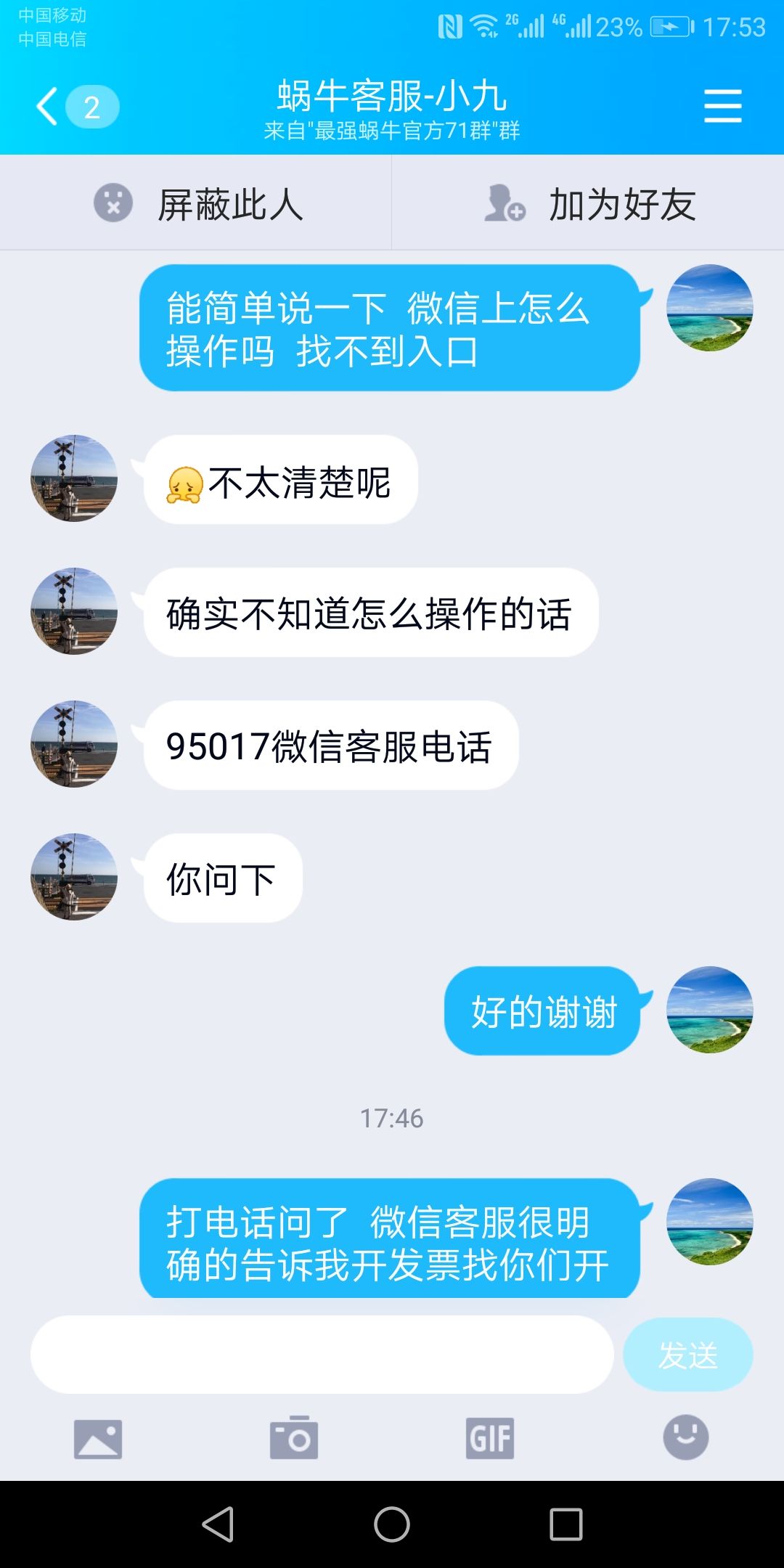This screenshot has width=784, height=1568.
Task: Block this user with 屏蔽此人
Action: click(232, 204)
